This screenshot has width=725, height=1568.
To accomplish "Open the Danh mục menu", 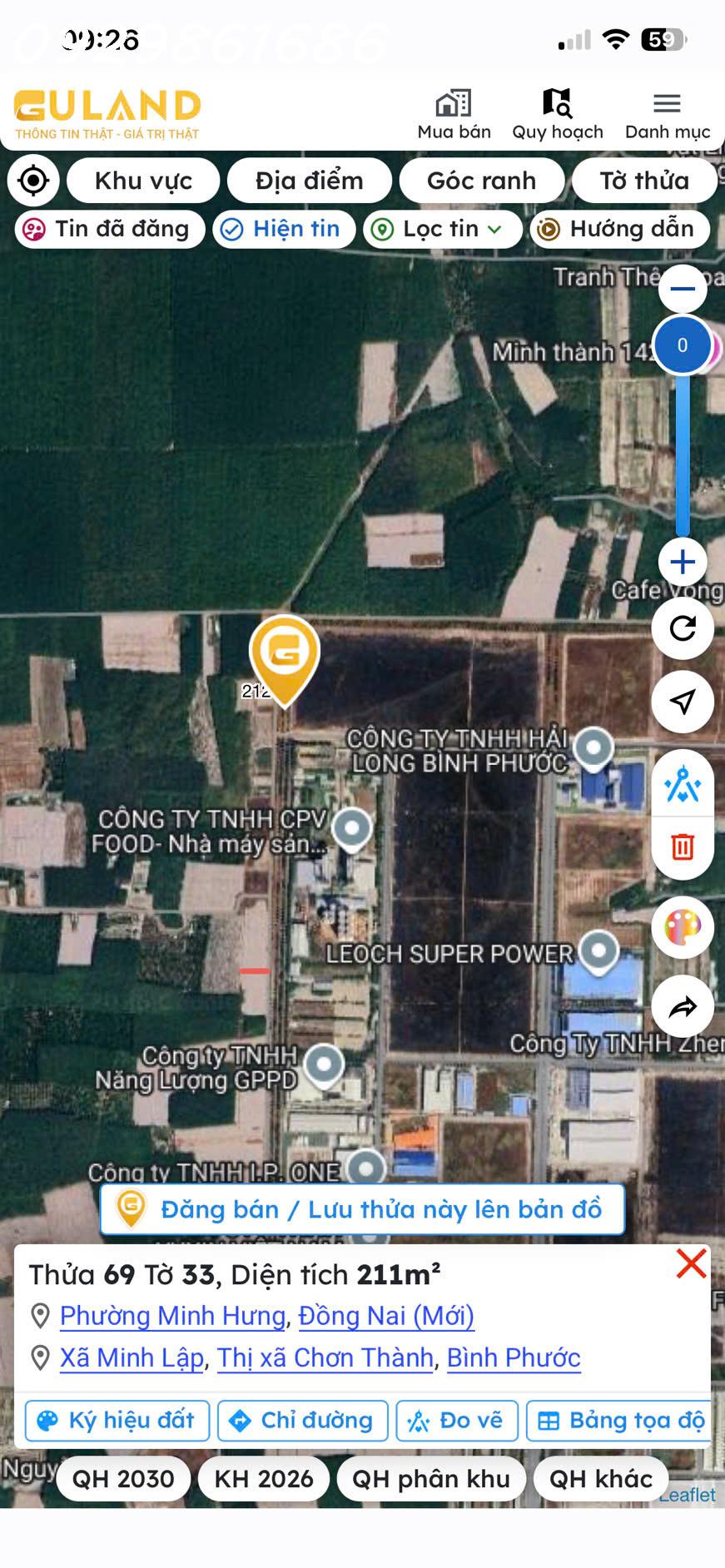I will (x=666, y=113).
